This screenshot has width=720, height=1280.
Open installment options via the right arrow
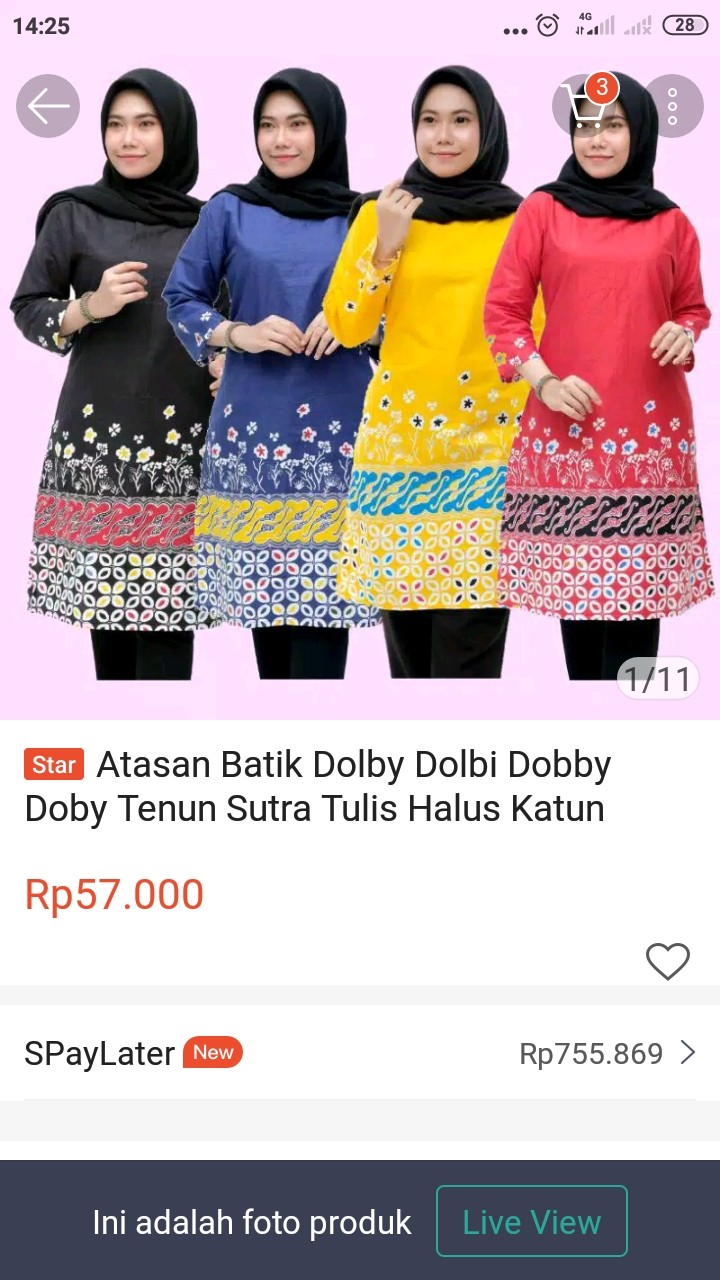(x=692, y=1053)
